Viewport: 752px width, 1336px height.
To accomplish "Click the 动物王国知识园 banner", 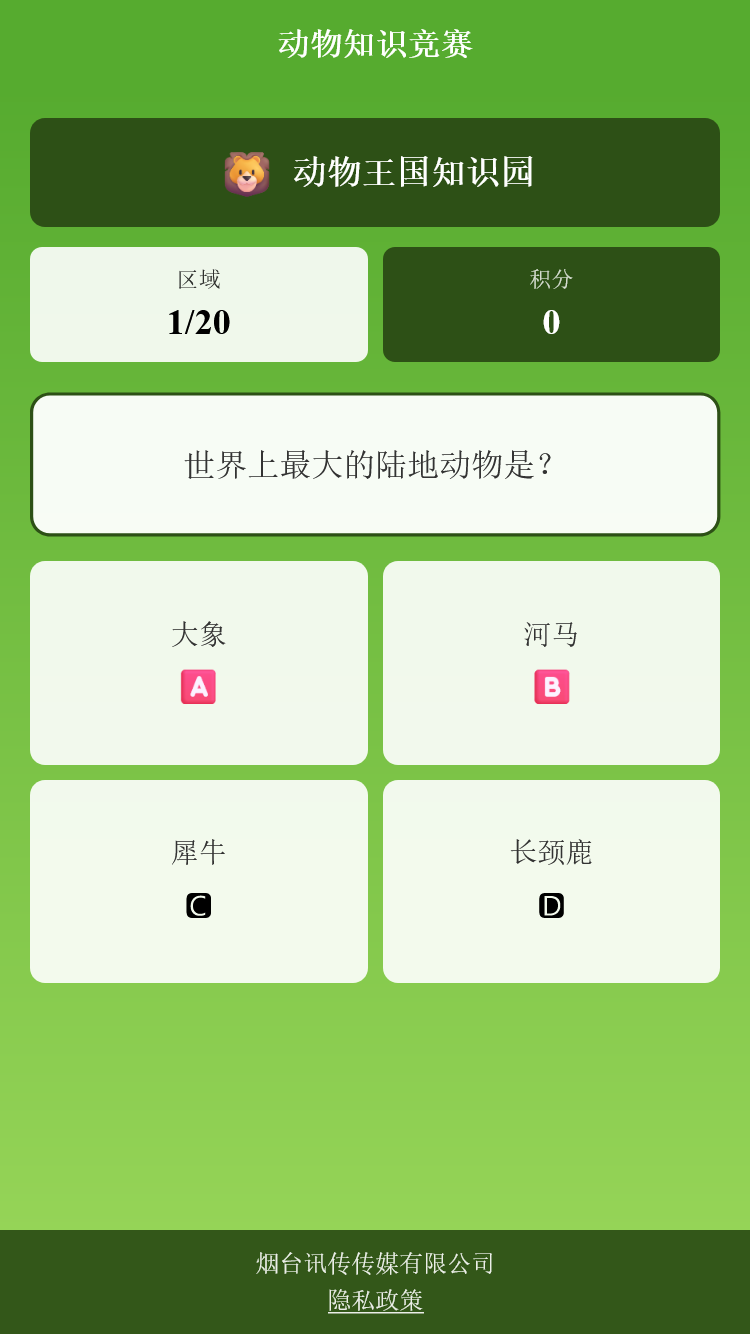I will (375, 172).
